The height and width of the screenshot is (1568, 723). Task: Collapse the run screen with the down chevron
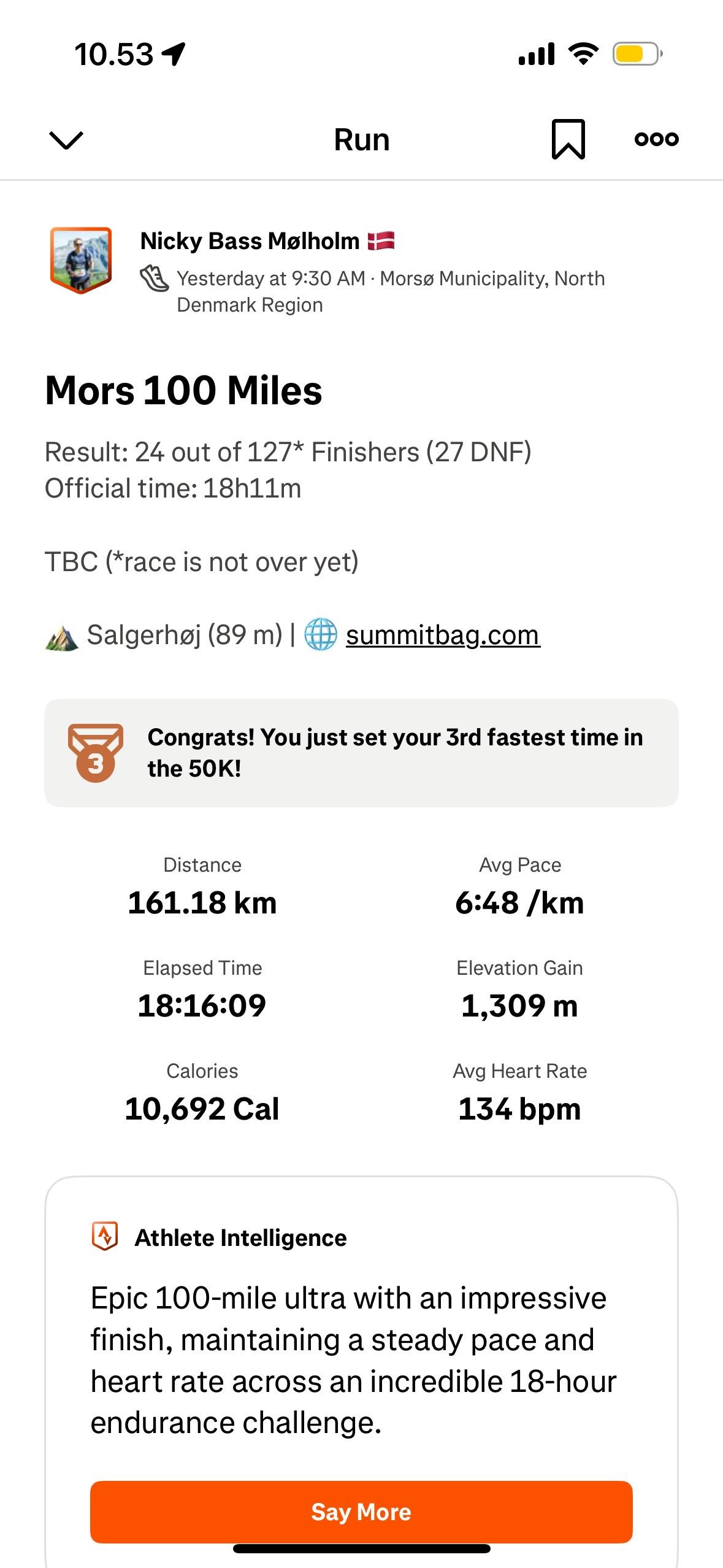(x=66, y=140)
